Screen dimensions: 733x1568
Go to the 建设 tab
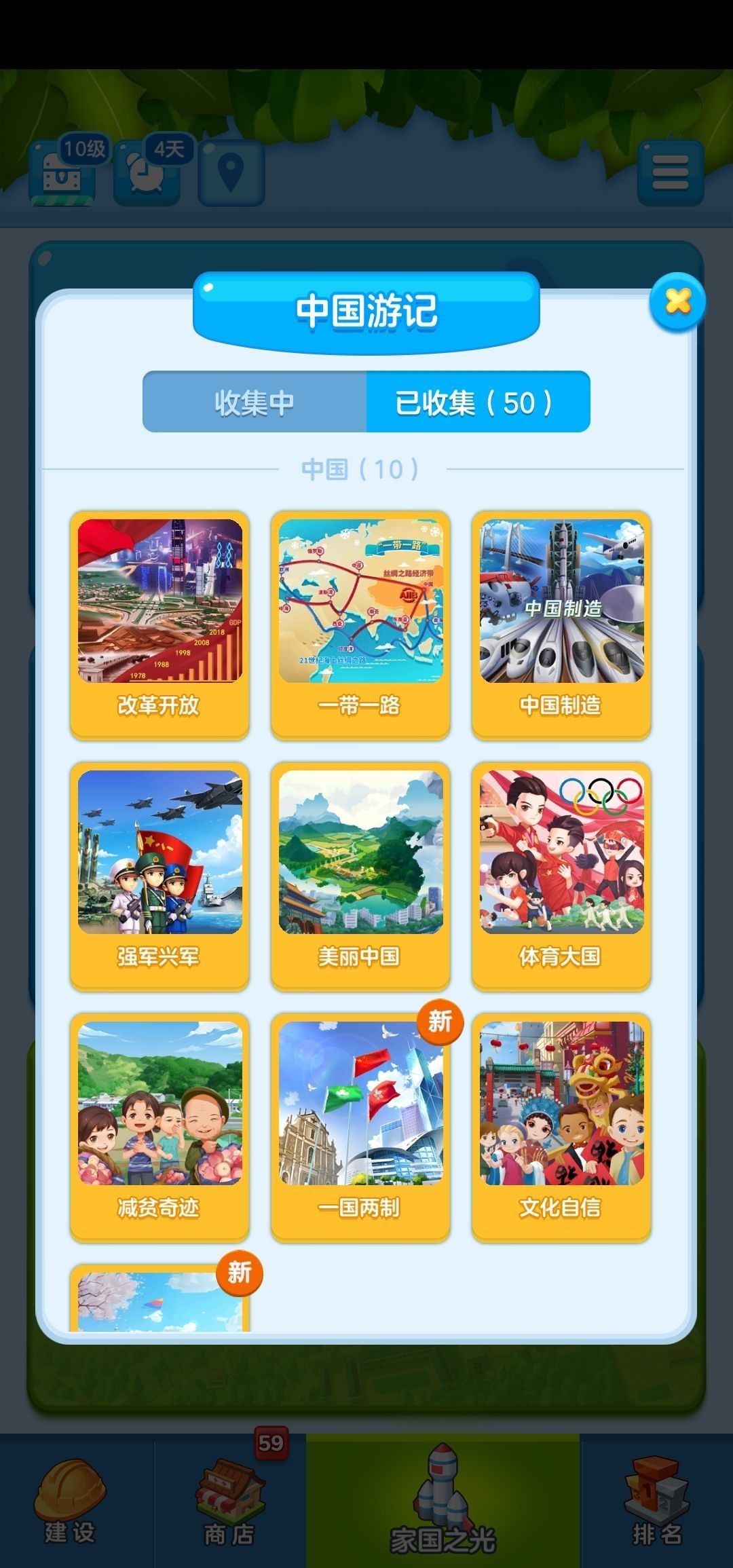point(71,1501)
